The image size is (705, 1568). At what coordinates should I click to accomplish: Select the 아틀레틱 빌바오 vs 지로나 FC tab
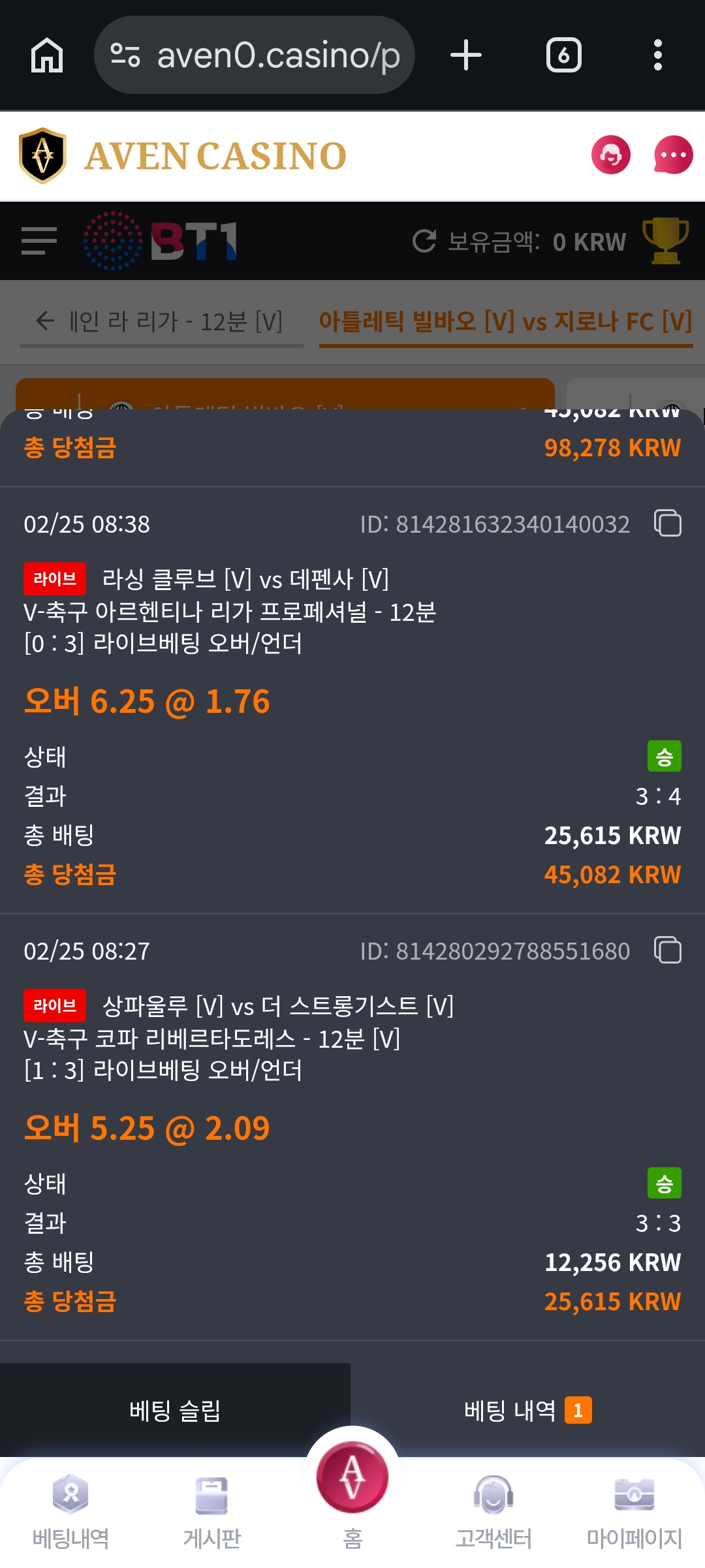pos(505,321)
